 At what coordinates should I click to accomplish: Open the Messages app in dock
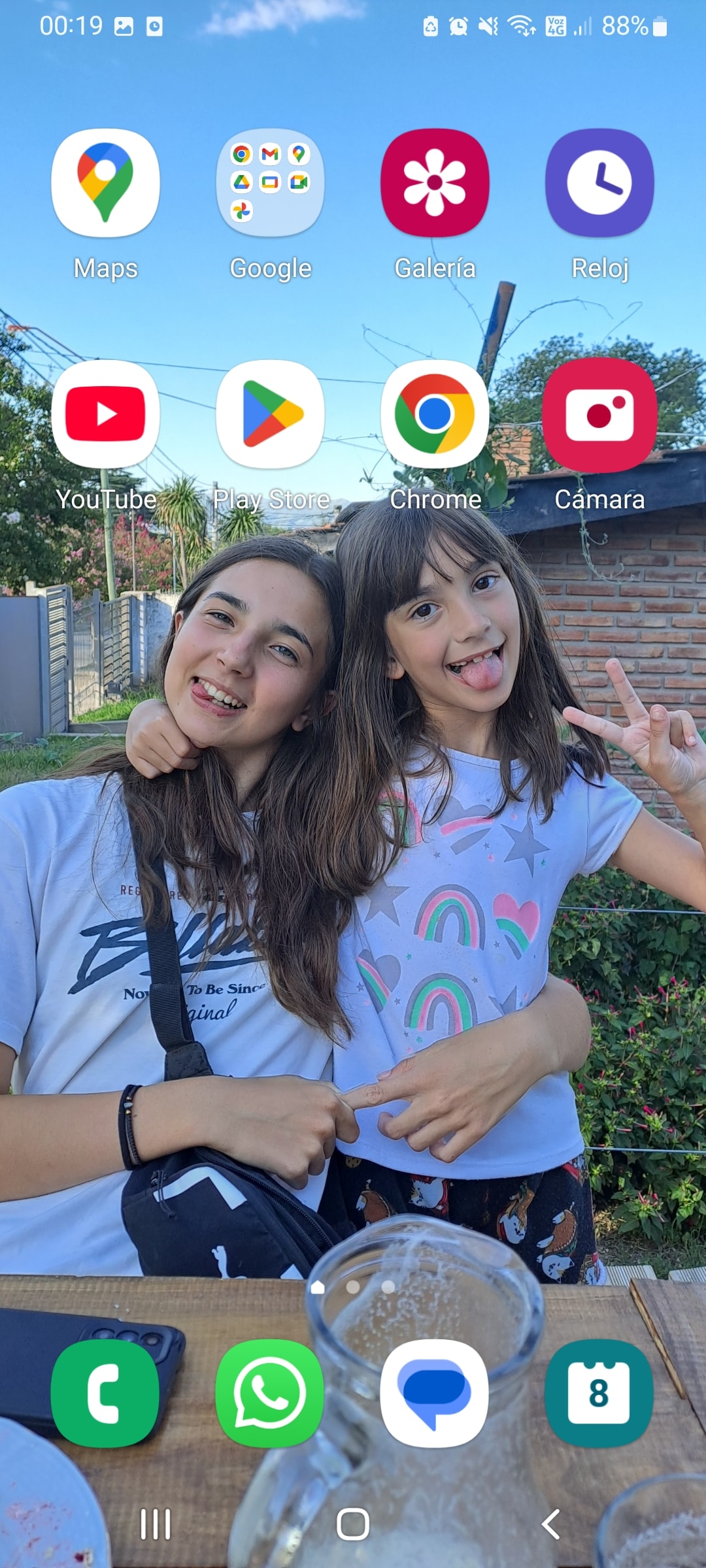click(435, 1393)
